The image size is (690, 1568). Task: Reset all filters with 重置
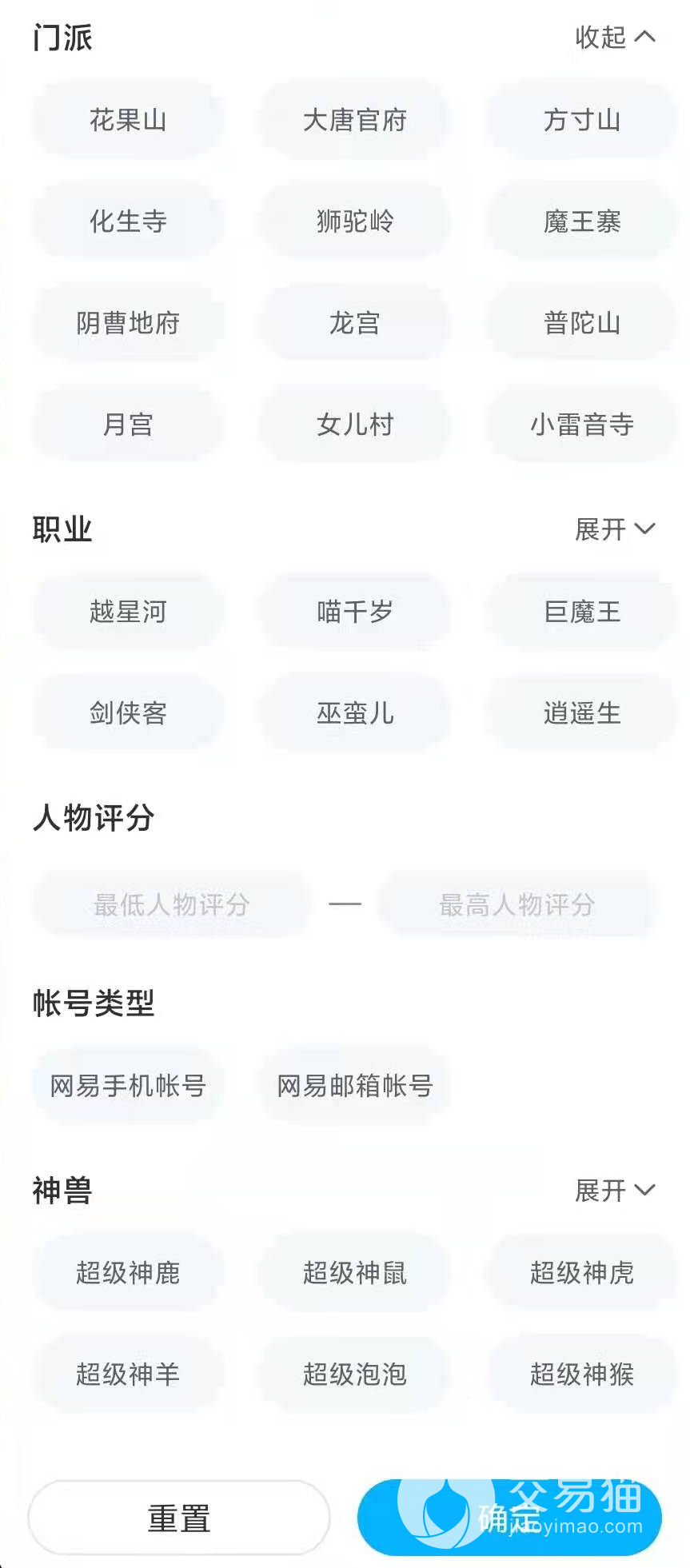click(179, 1518)
